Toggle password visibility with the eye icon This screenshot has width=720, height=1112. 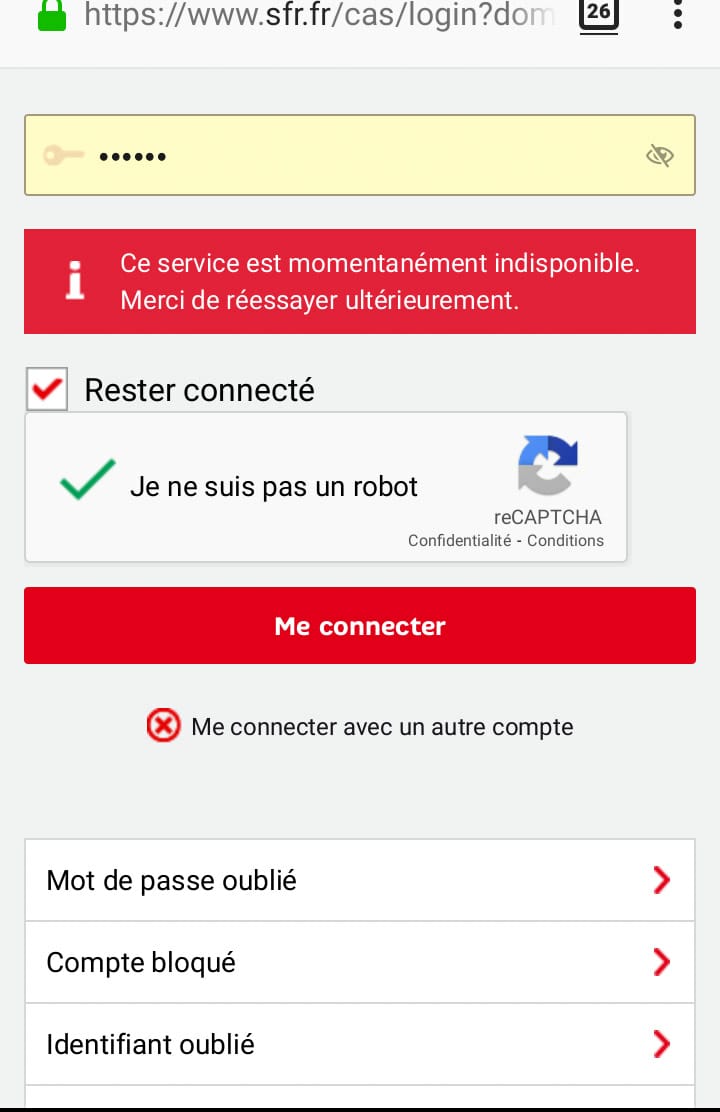point(661,155)
